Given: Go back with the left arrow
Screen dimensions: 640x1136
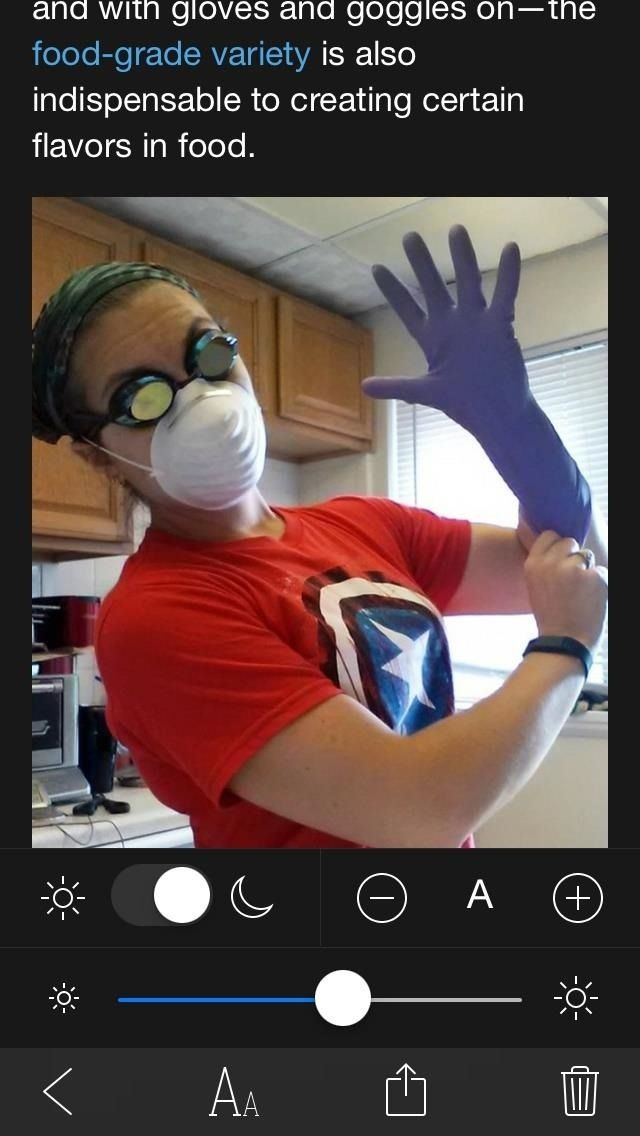Looking at the screenshot, I should click(59, 1090).
